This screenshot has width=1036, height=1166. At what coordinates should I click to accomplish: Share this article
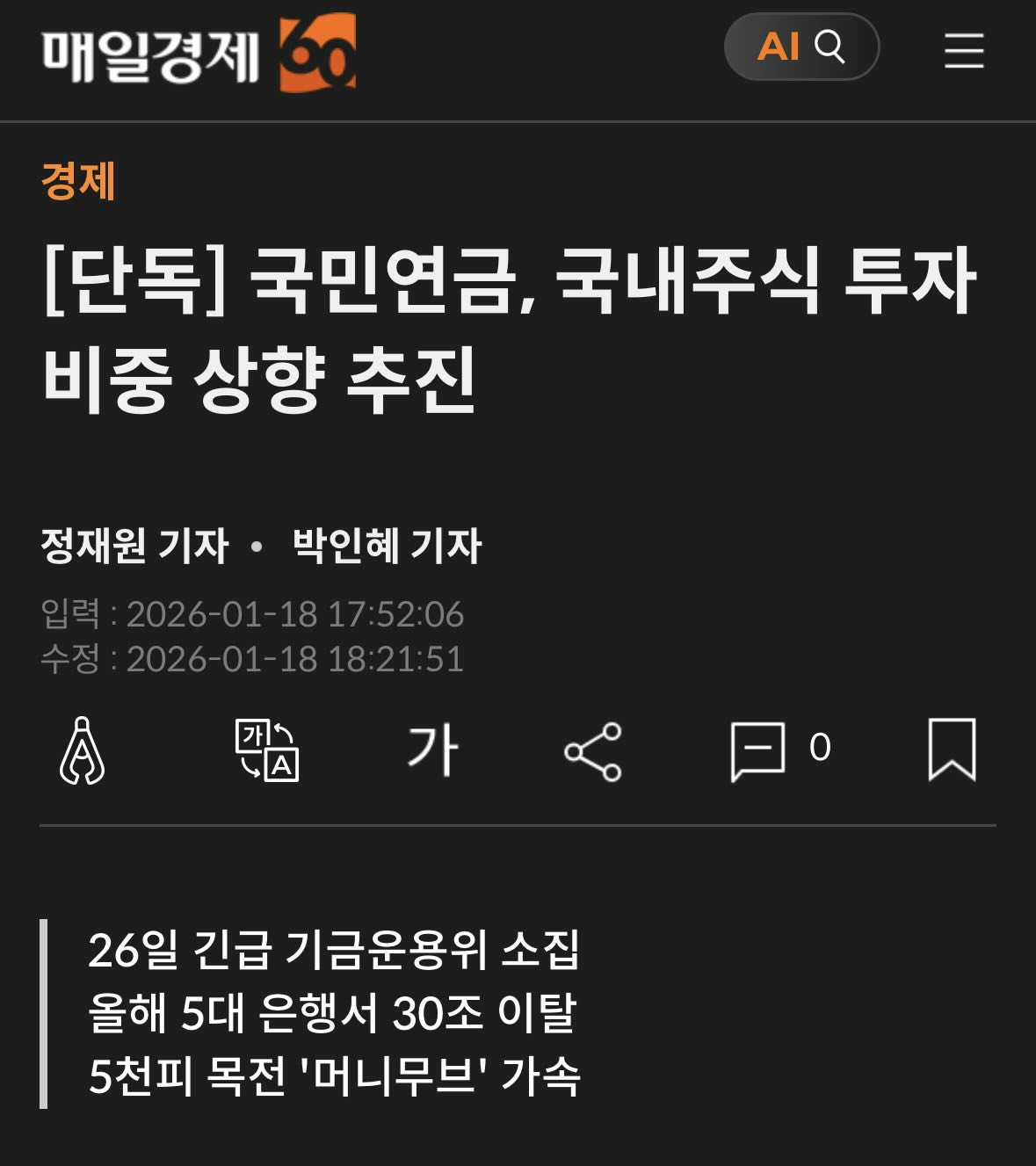pyautogui.click(x=593, y=752)
